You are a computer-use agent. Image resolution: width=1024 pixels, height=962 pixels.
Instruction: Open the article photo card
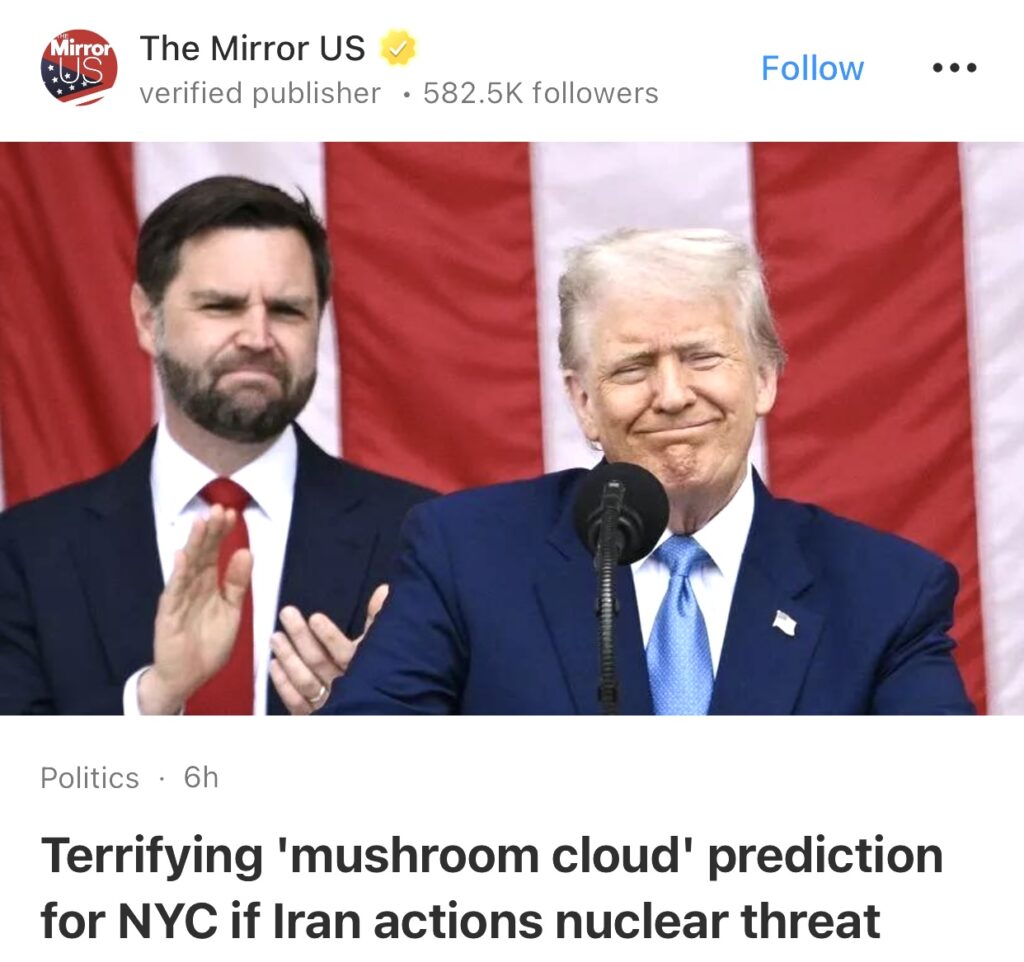512,428
